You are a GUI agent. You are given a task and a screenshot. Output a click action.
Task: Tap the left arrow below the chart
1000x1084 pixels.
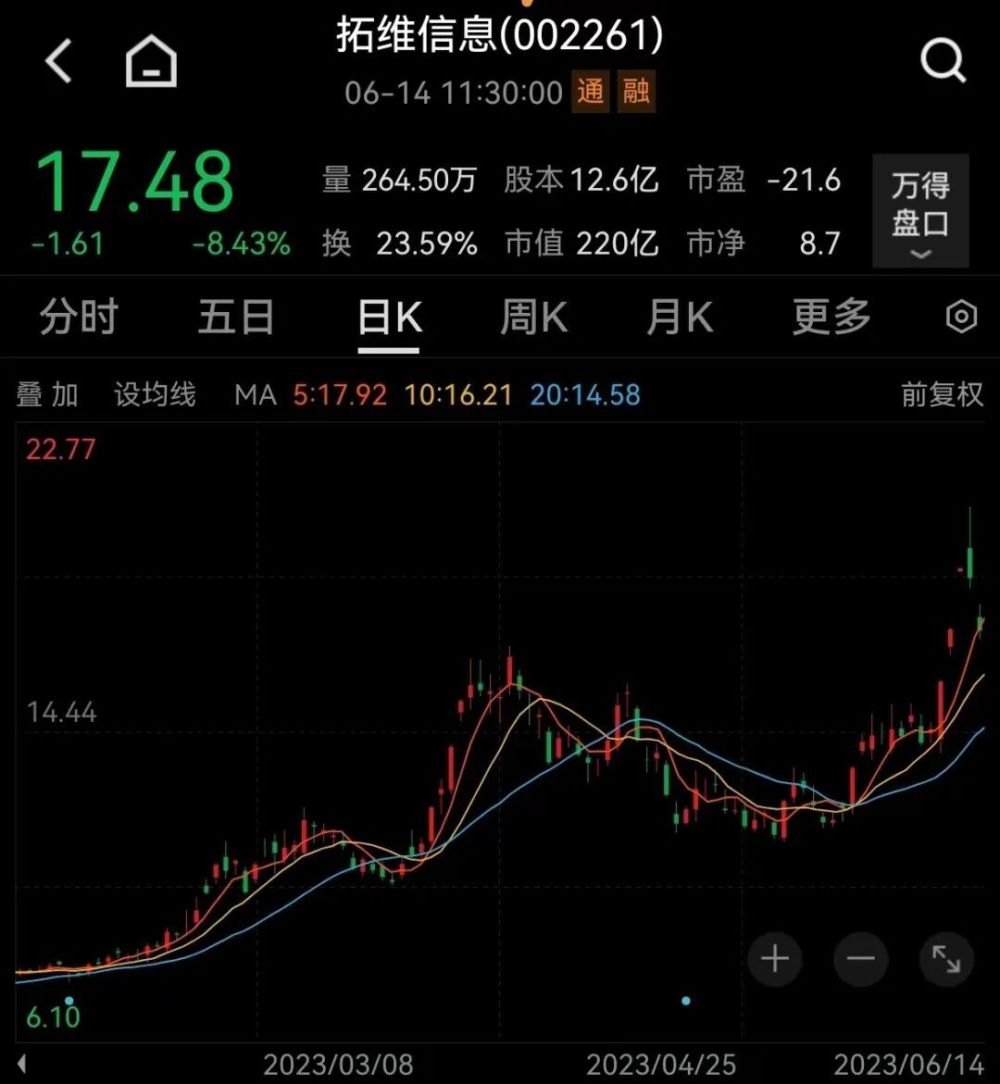tap(21, 1062)
